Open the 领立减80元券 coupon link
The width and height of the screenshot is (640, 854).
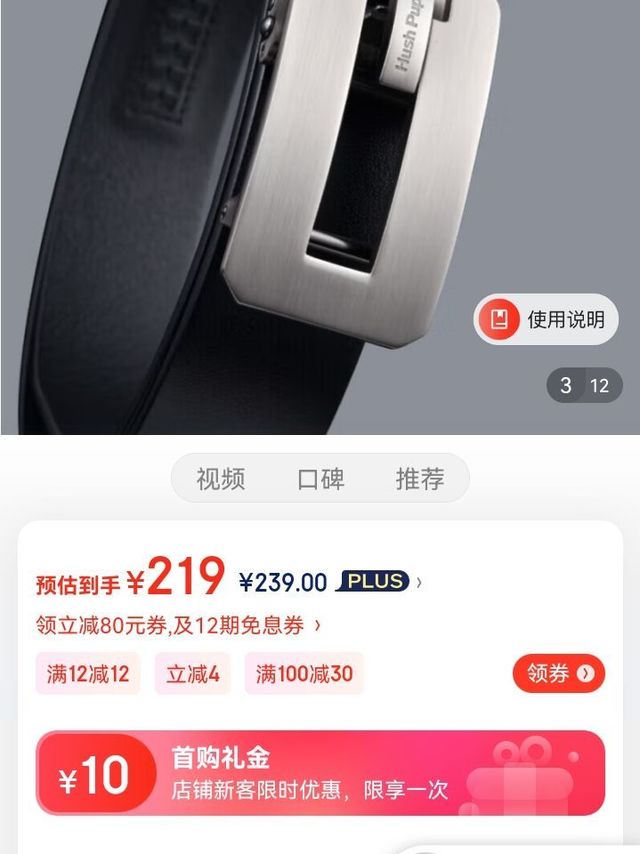(178, 626)
